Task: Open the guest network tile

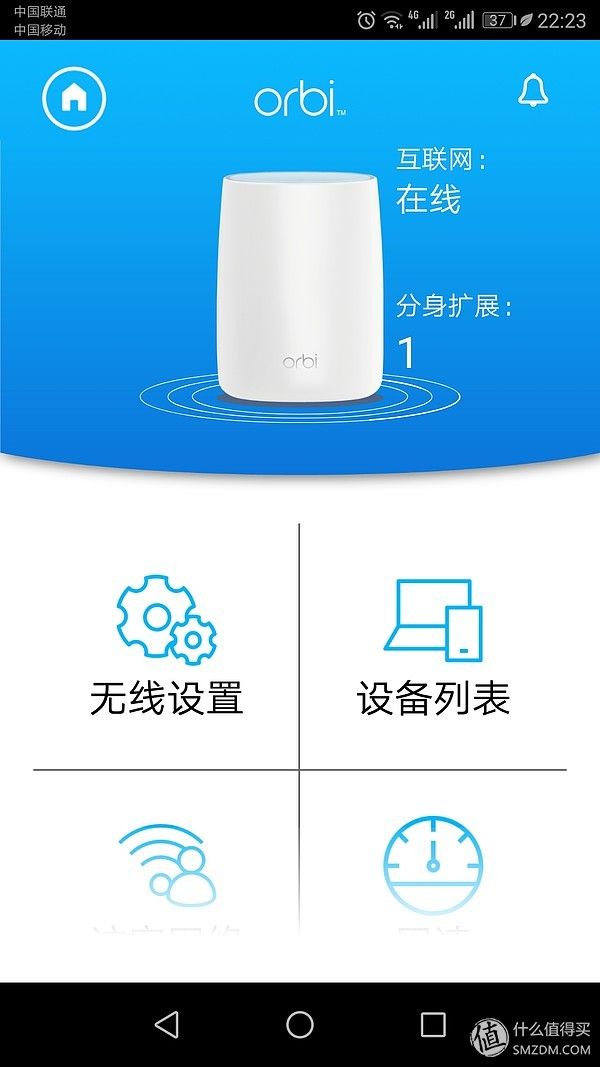Action: click(x=167, y=870)
